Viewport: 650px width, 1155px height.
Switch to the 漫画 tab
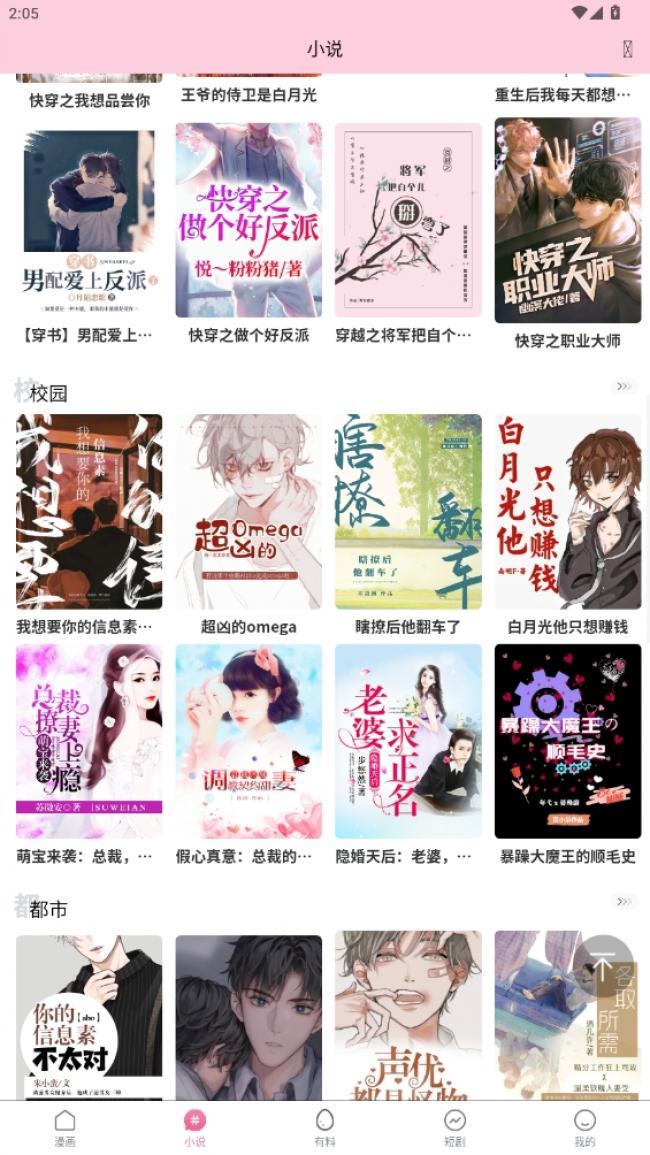click(65, 1127)
